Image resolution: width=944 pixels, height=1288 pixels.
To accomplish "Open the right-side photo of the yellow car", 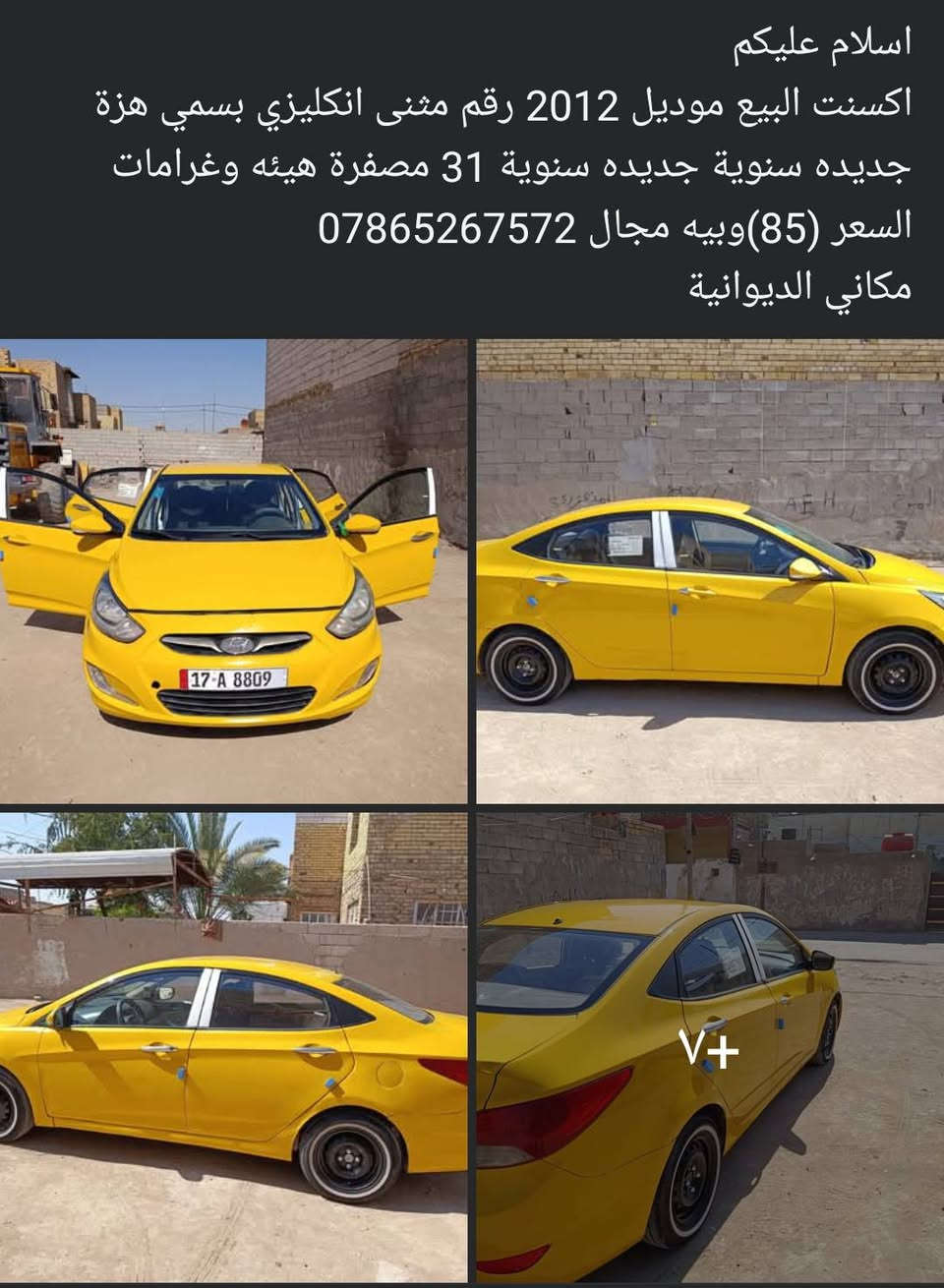I will [710, 571].
